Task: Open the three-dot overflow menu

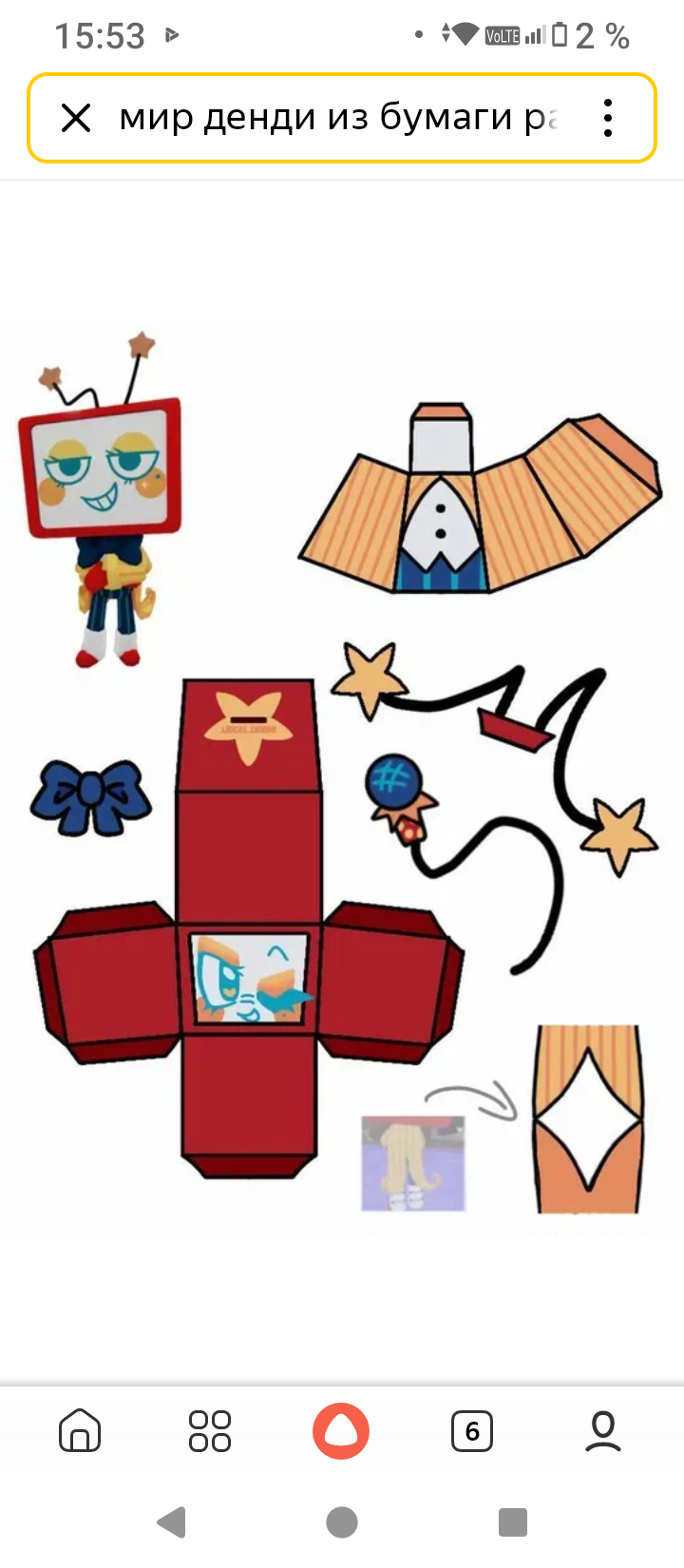Action: pyautogui.click(x=608, y=119)
